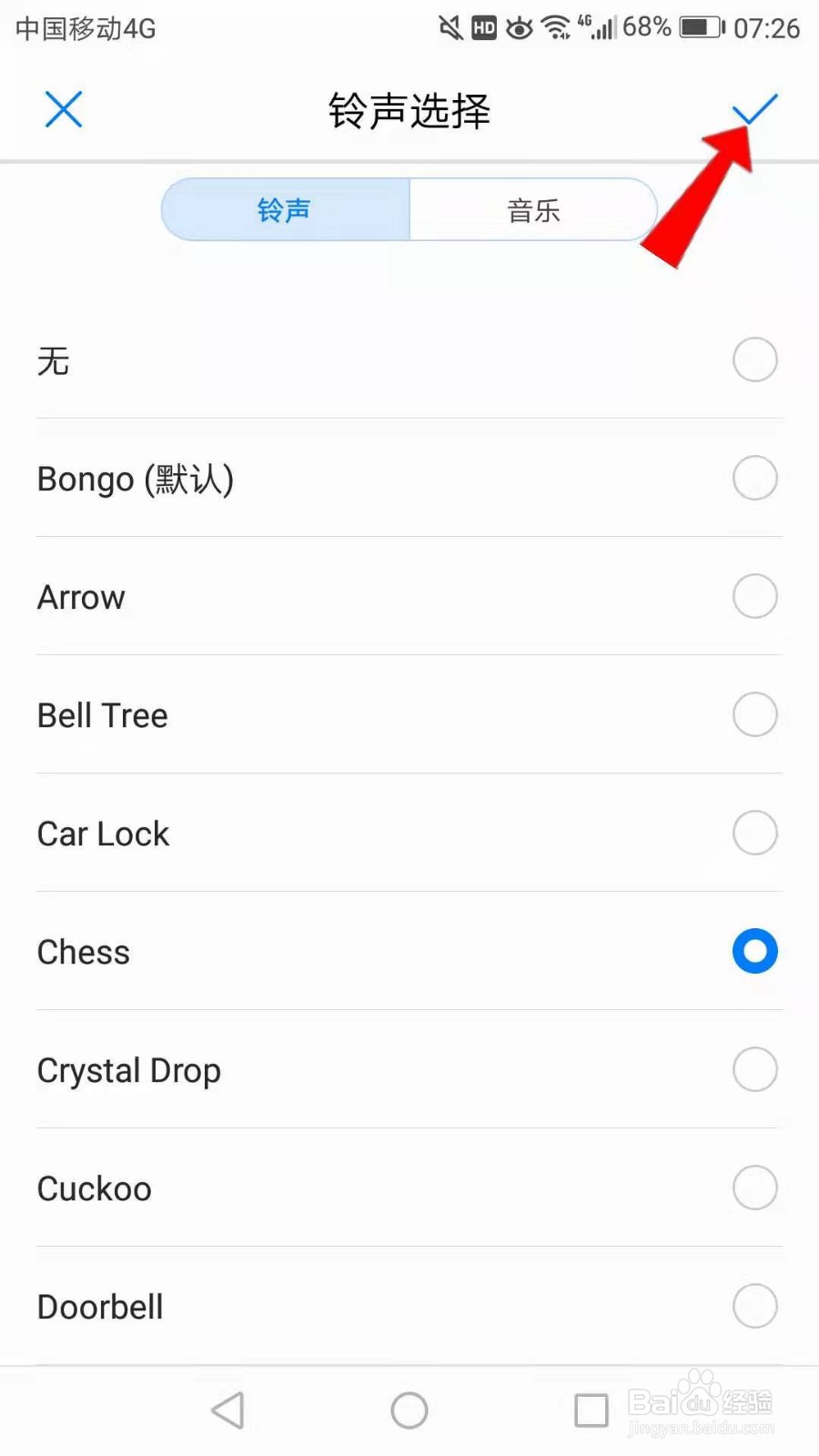Select the Arrow ringtone

[409, 596]
